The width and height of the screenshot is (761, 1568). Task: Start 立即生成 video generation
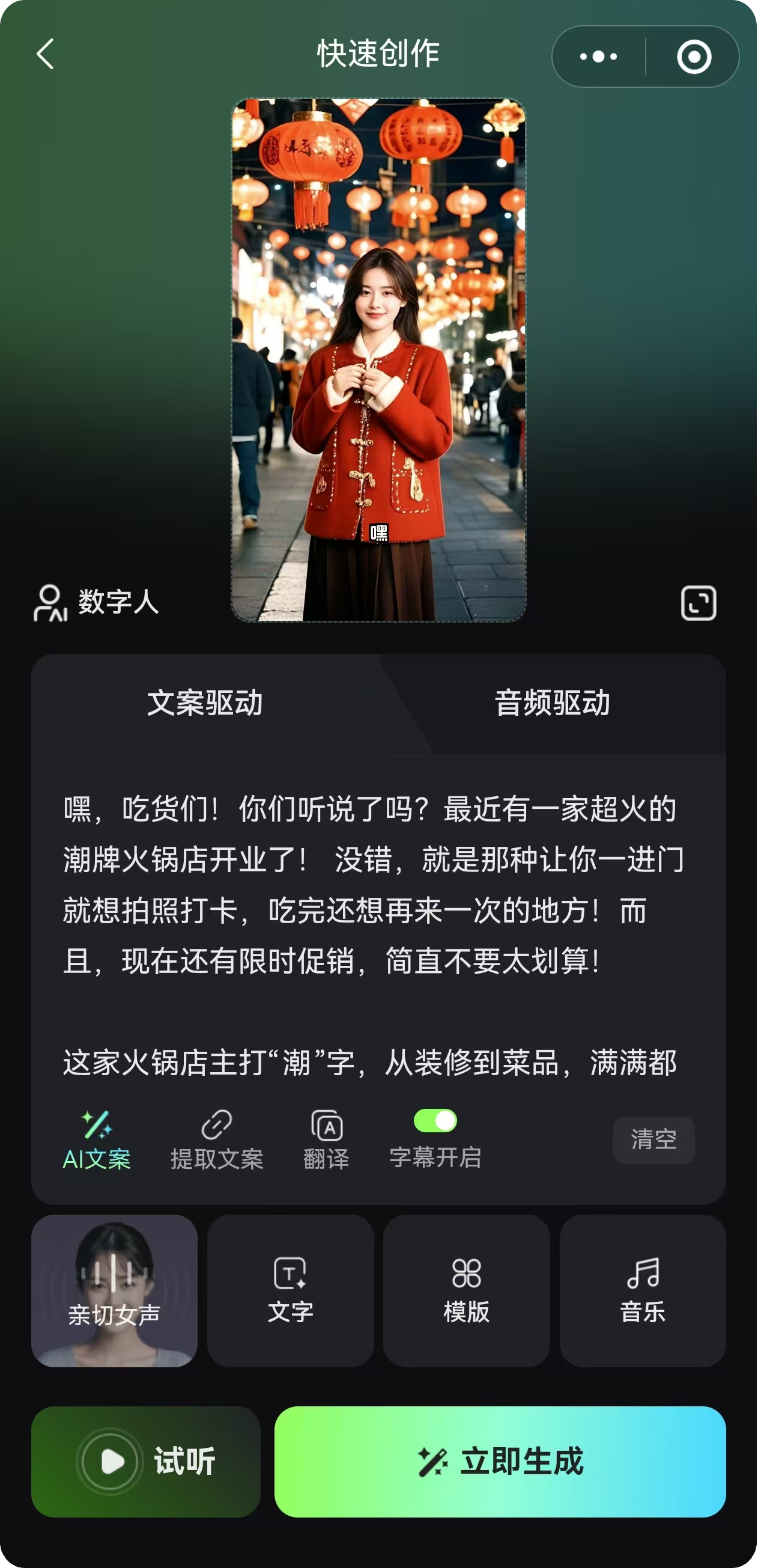500,1461
